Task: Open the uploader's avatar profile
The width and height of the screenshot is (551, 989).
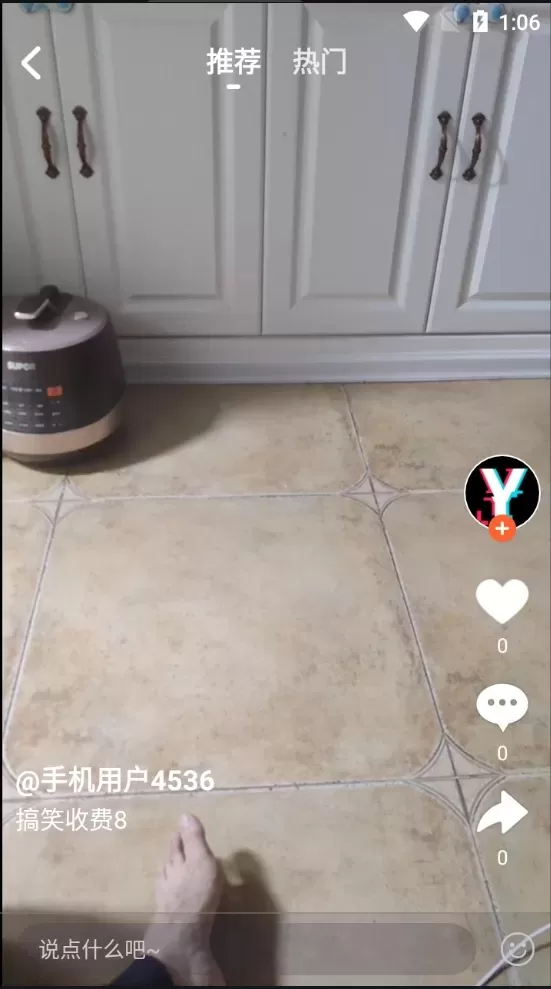Action: click(502, 493)
